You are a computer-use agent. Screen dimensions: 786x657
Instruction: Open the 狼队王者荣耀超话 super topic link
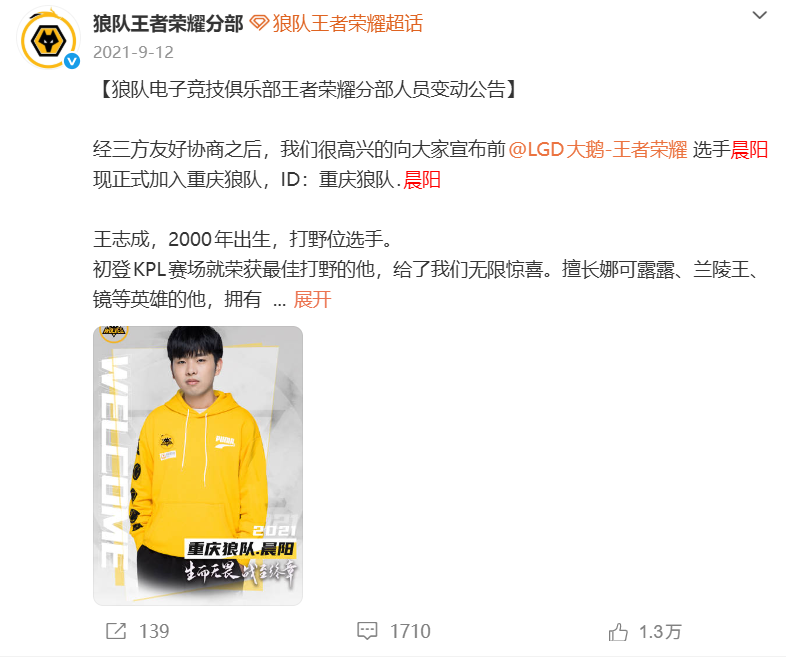pyautogui.click(x=346, y=23)
